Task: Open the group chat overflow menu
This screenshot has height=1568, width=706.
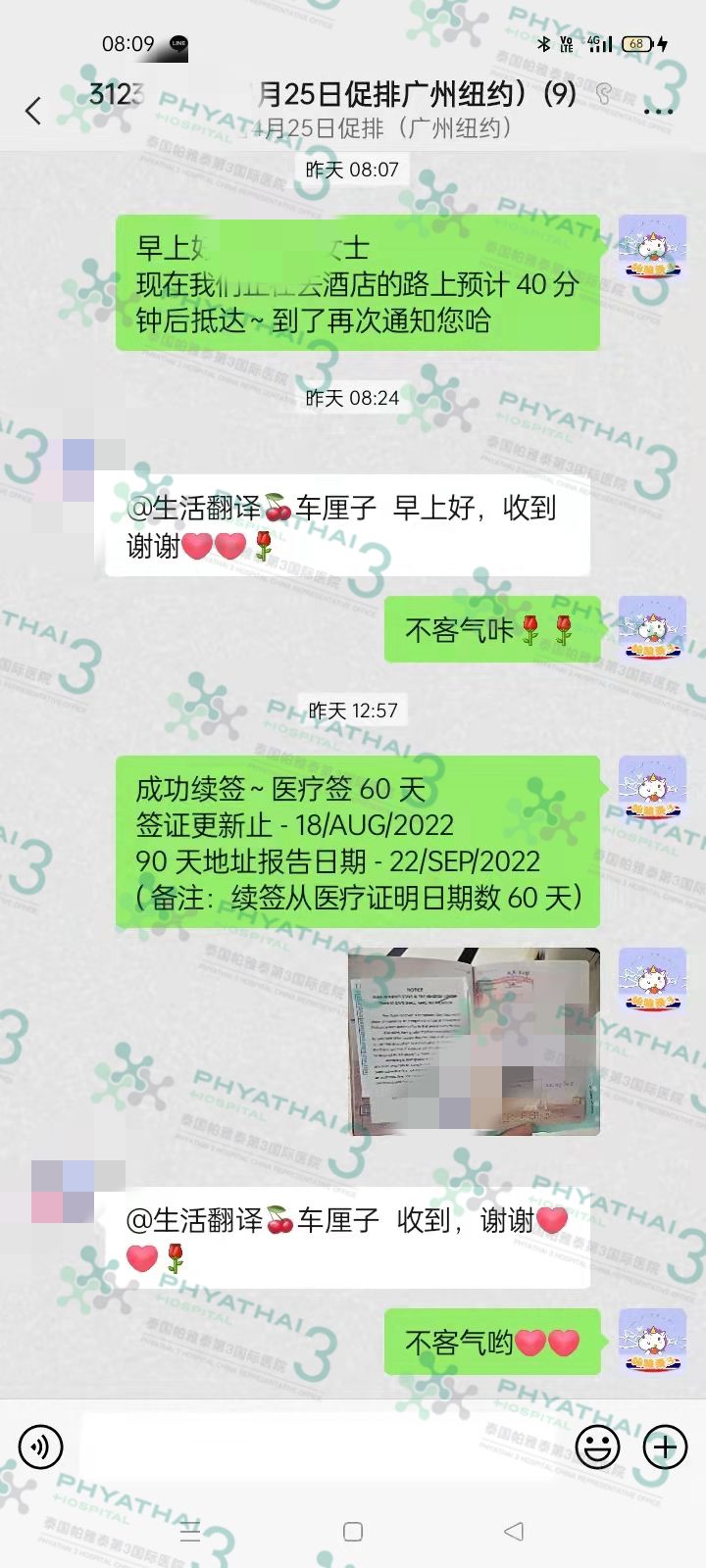Action: pyautogui.click(x=658, y=112)
